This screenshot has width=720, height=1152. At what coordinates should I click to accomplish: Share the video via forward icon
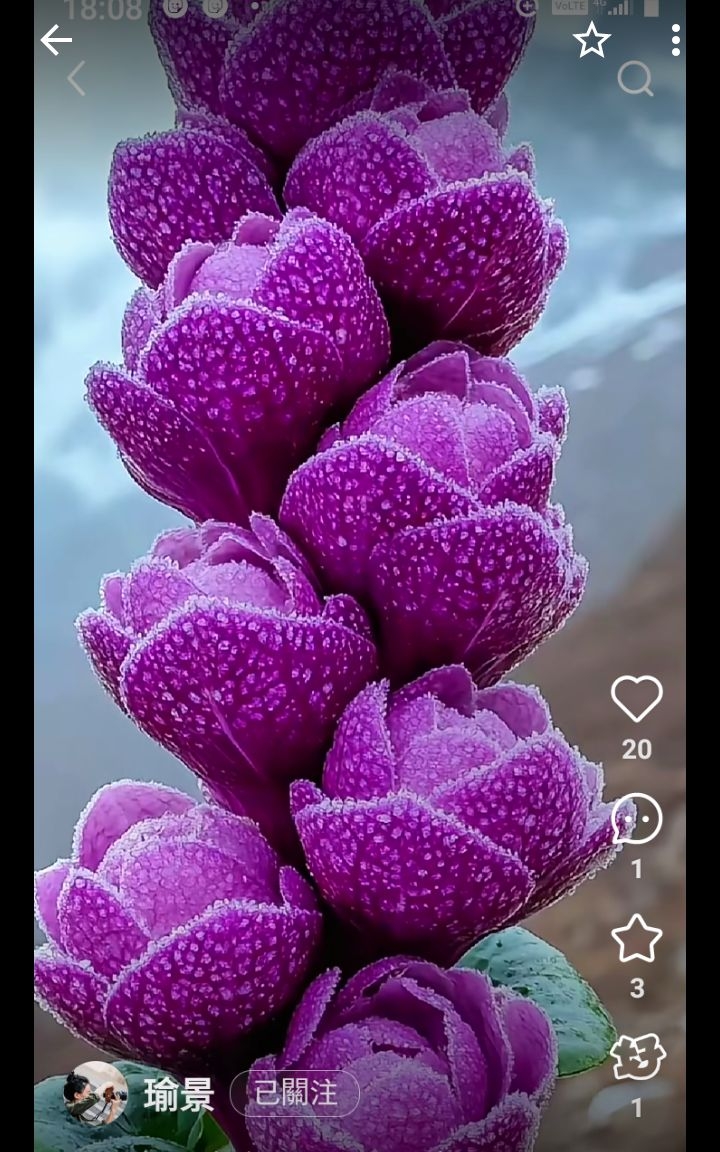[x=637, y=1057]
